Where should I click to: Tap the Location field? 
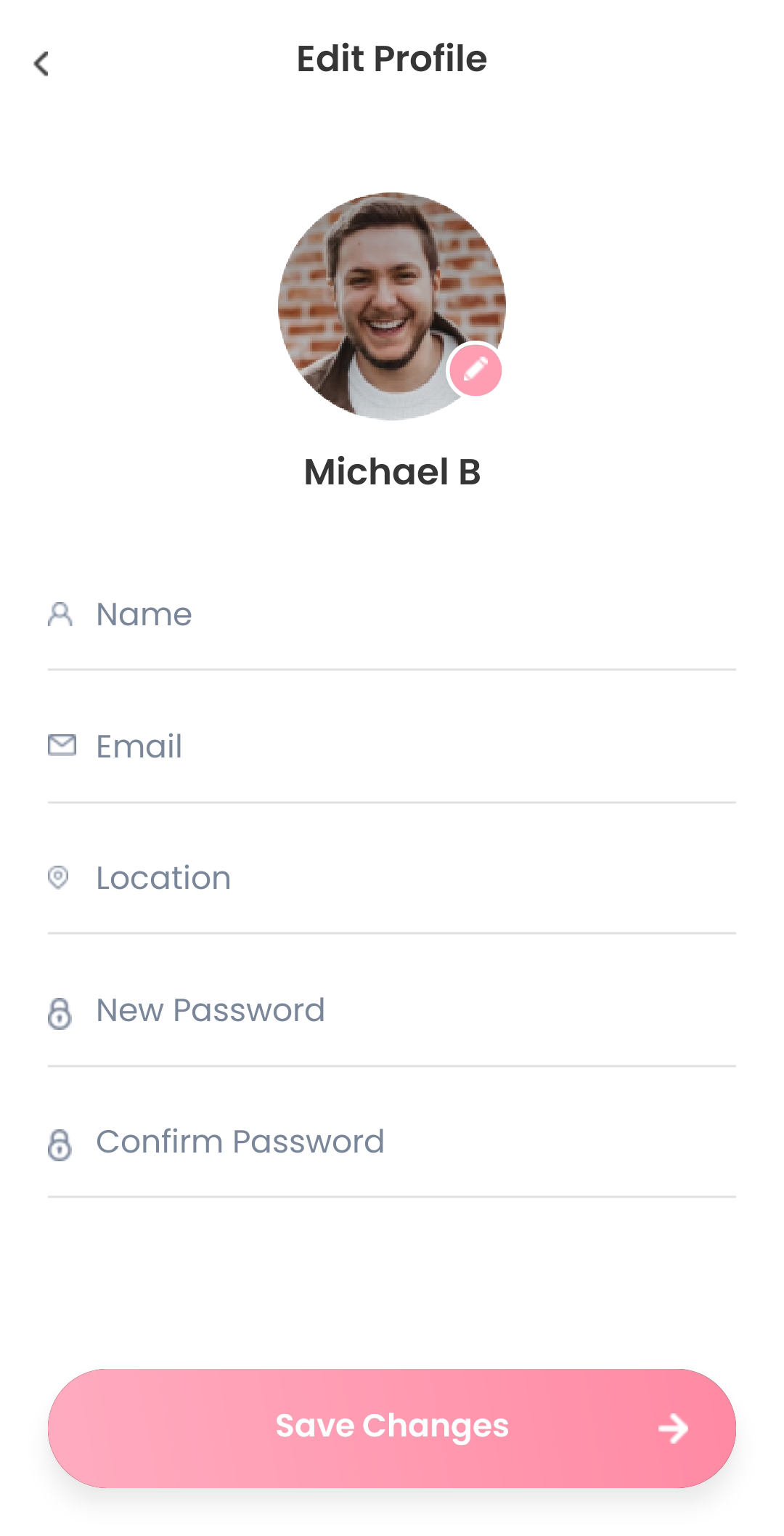click(392, 879)
